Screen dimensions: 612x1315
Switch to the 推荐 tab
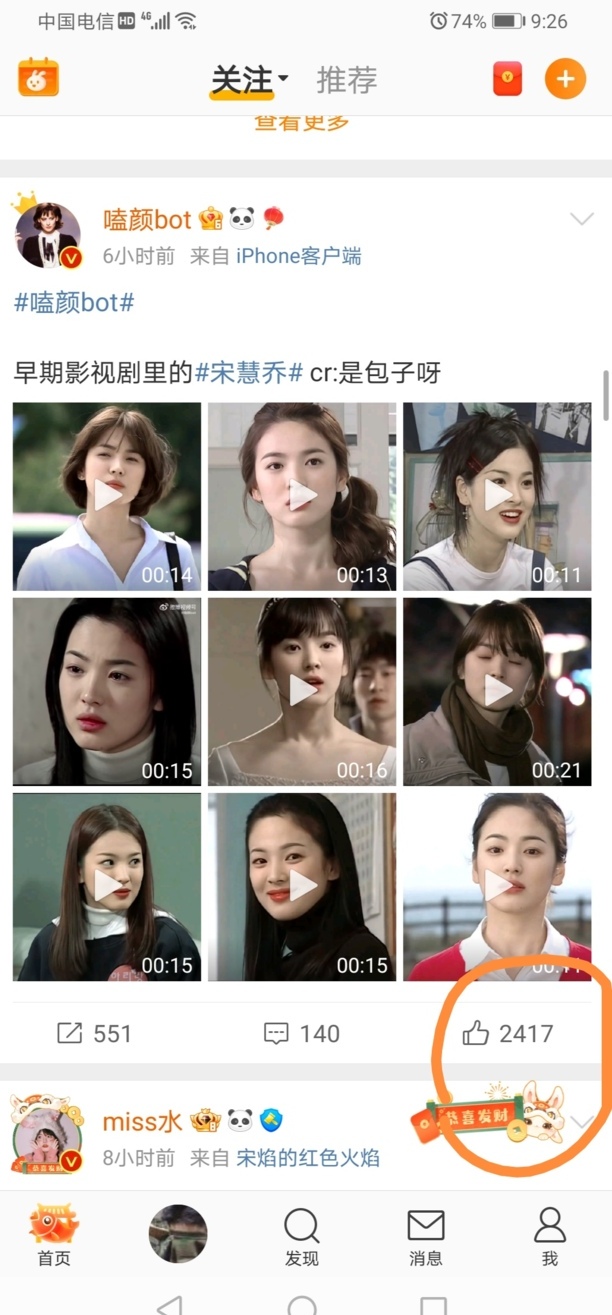point(346,80)
